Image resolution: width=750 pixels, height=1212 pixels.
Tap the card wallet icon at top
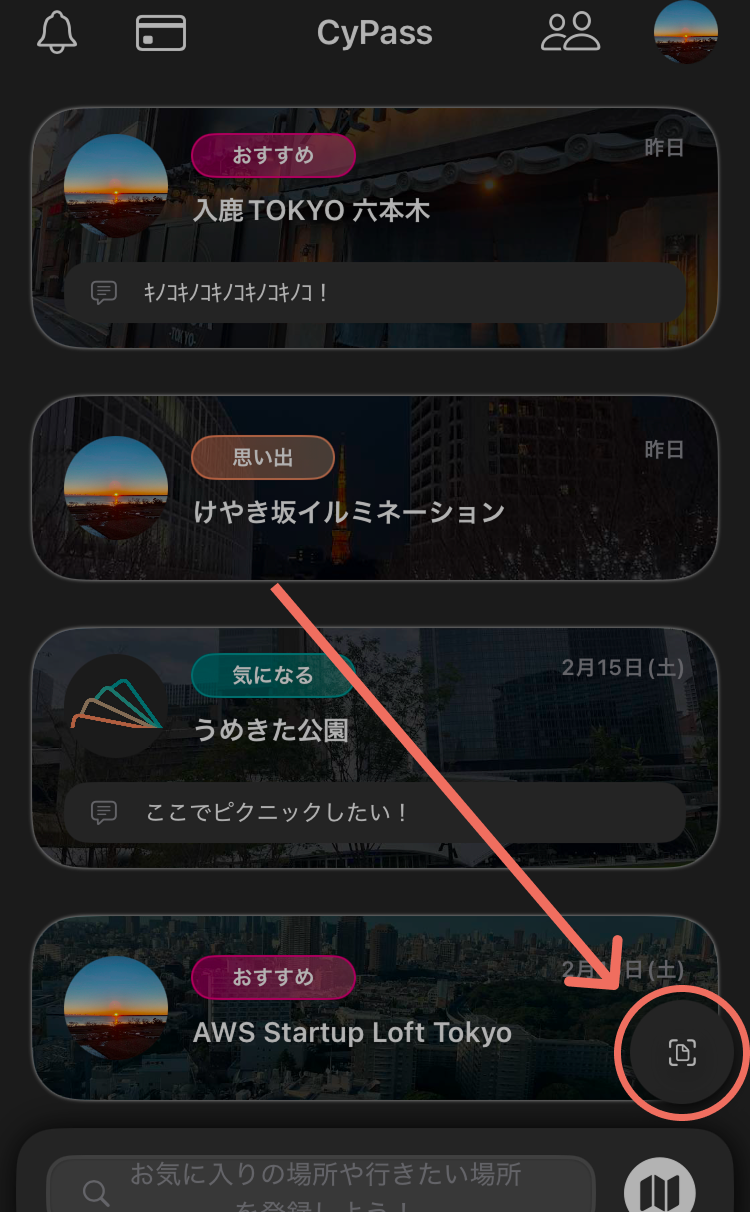click(160, 33)
